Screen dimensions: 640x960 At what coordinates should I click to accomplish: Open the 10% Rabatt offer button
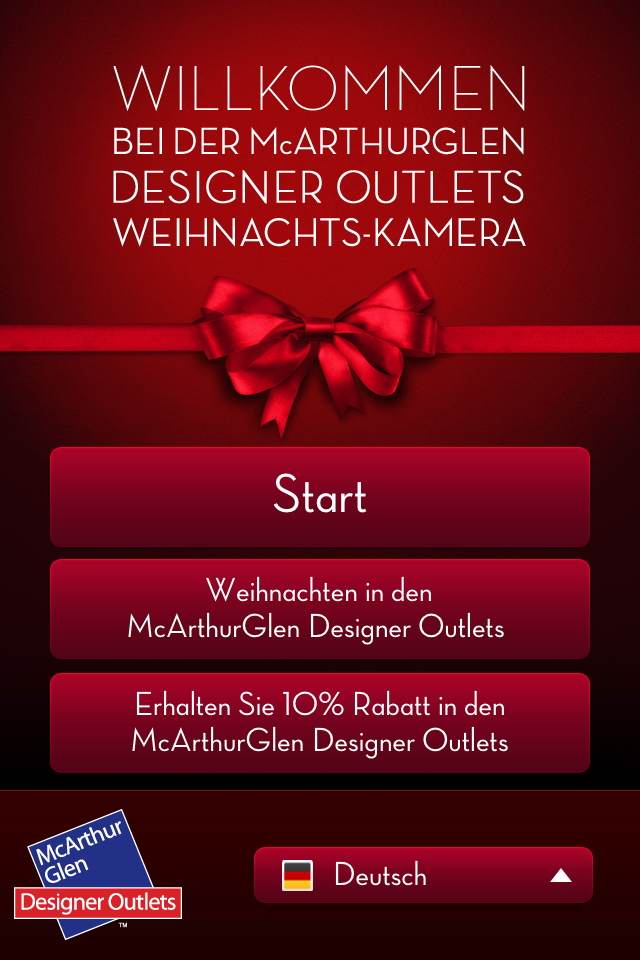320,723
